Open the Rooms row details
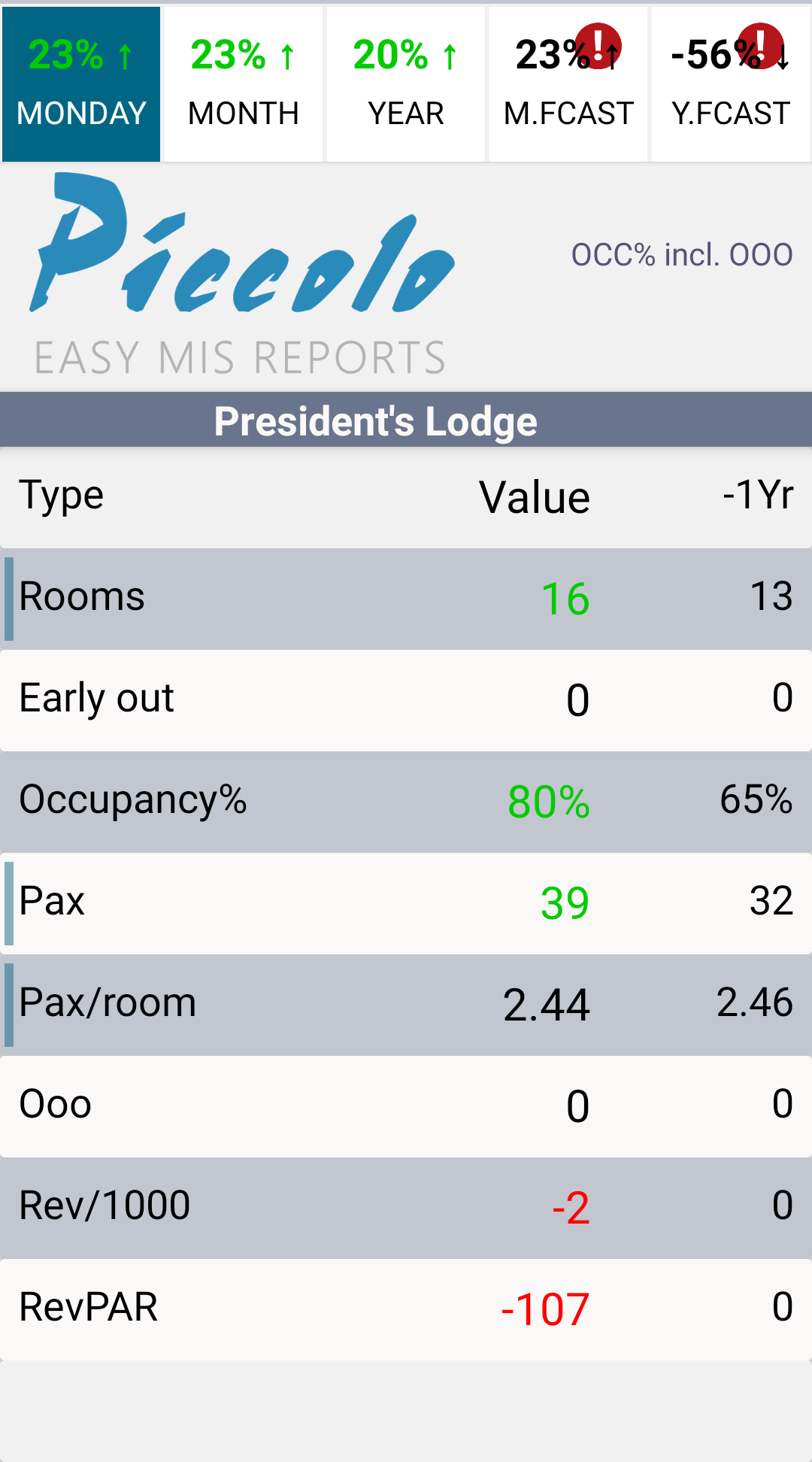Image resolution: width=812 pixels, height=1462 pixels. click(x=406, y=599)
